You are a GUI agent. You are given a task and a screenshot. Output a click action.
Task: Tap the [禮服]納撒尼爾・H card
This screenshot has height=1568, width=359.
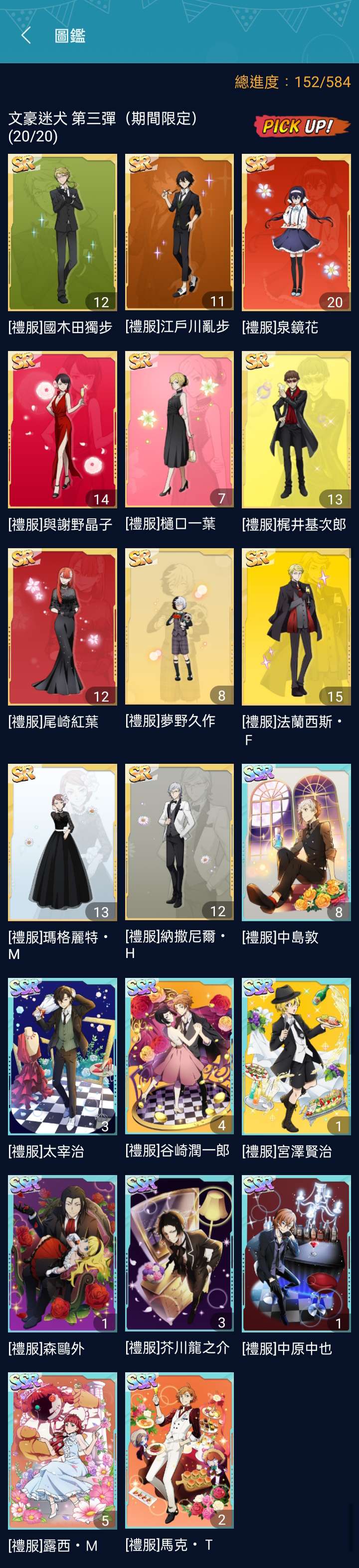(x=179, y=842)
